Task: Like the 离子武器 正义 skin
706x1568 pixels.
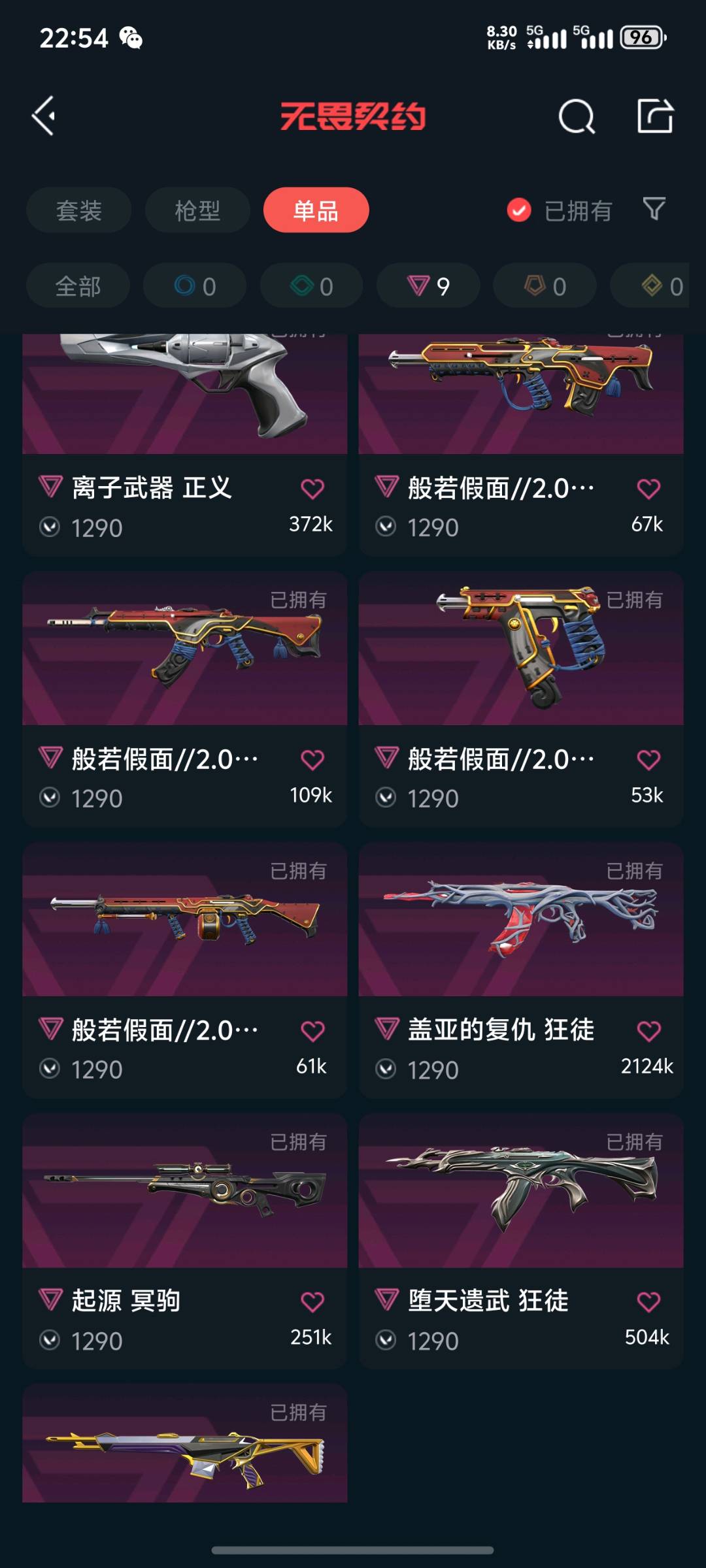Action: click(312, 489)
